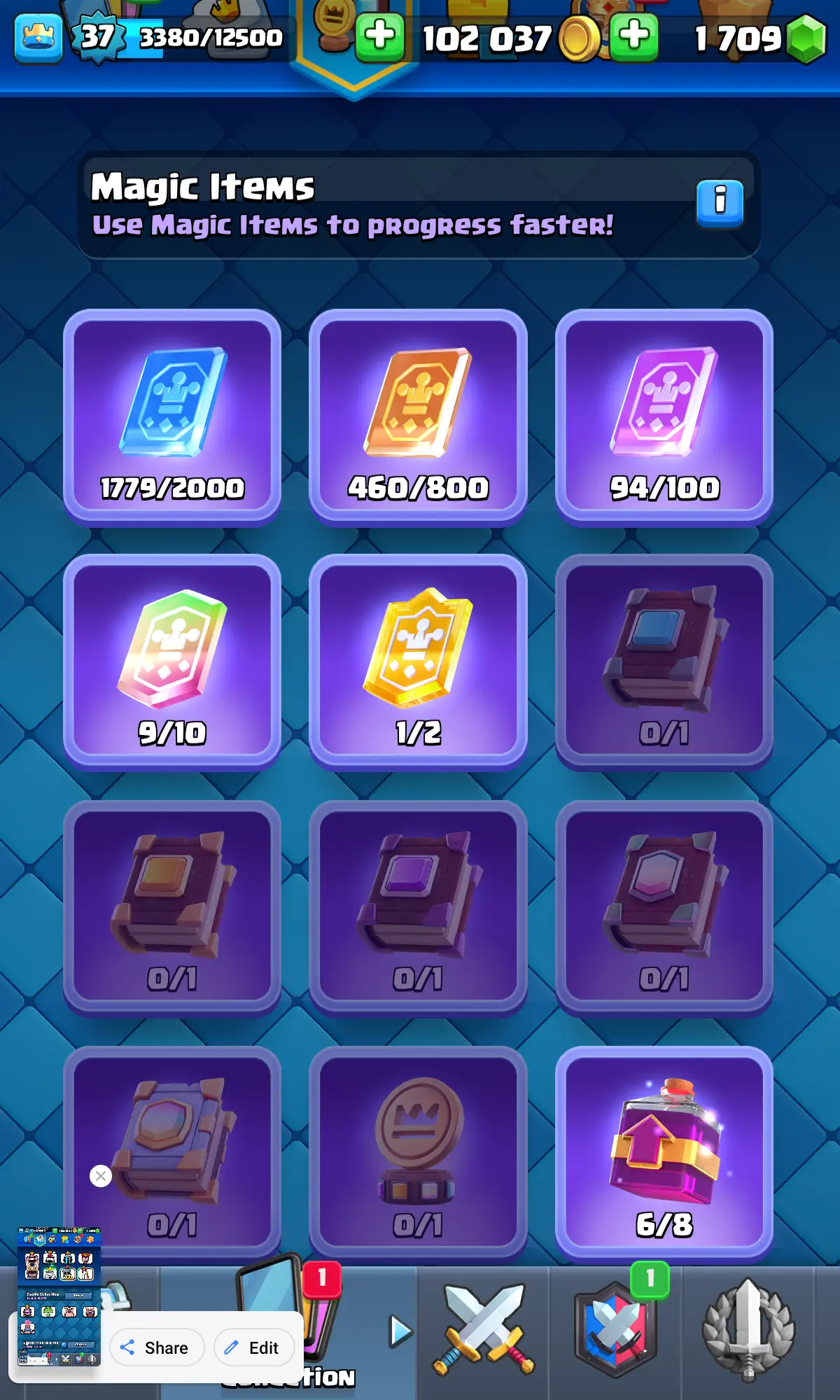Open the Magic Items info button
840x1400 pixels.
point(720,203)
